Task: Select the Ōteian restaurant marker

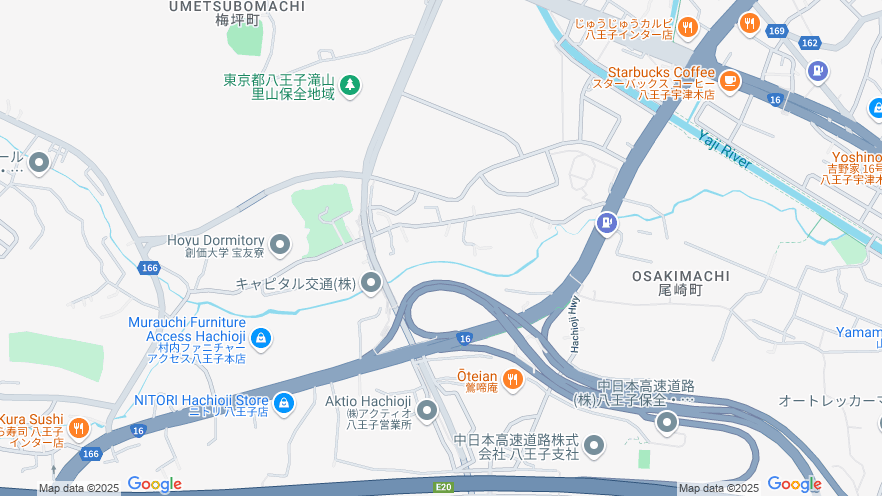Action: coord(512,378)
